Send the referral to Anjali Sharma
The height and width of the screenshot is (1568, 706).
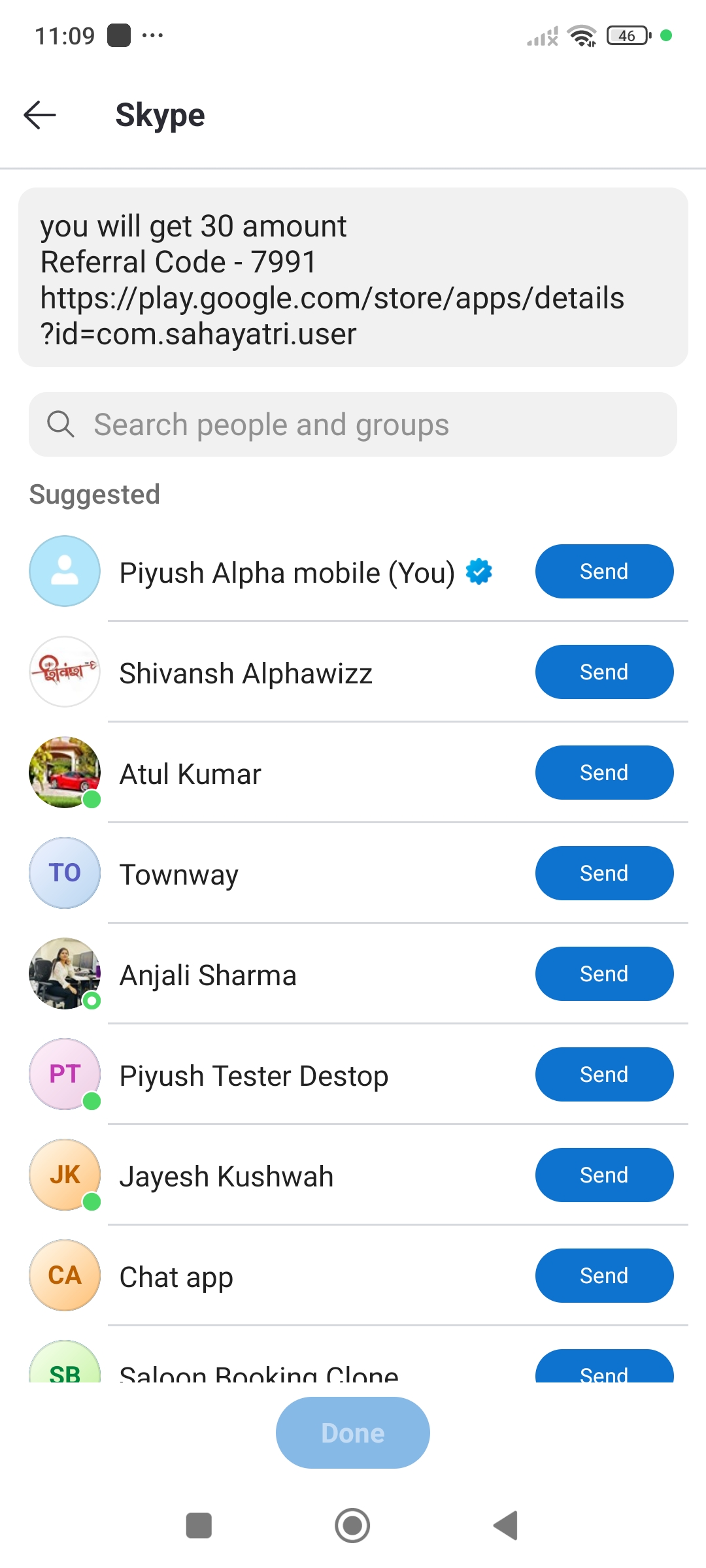click(603, 974)
